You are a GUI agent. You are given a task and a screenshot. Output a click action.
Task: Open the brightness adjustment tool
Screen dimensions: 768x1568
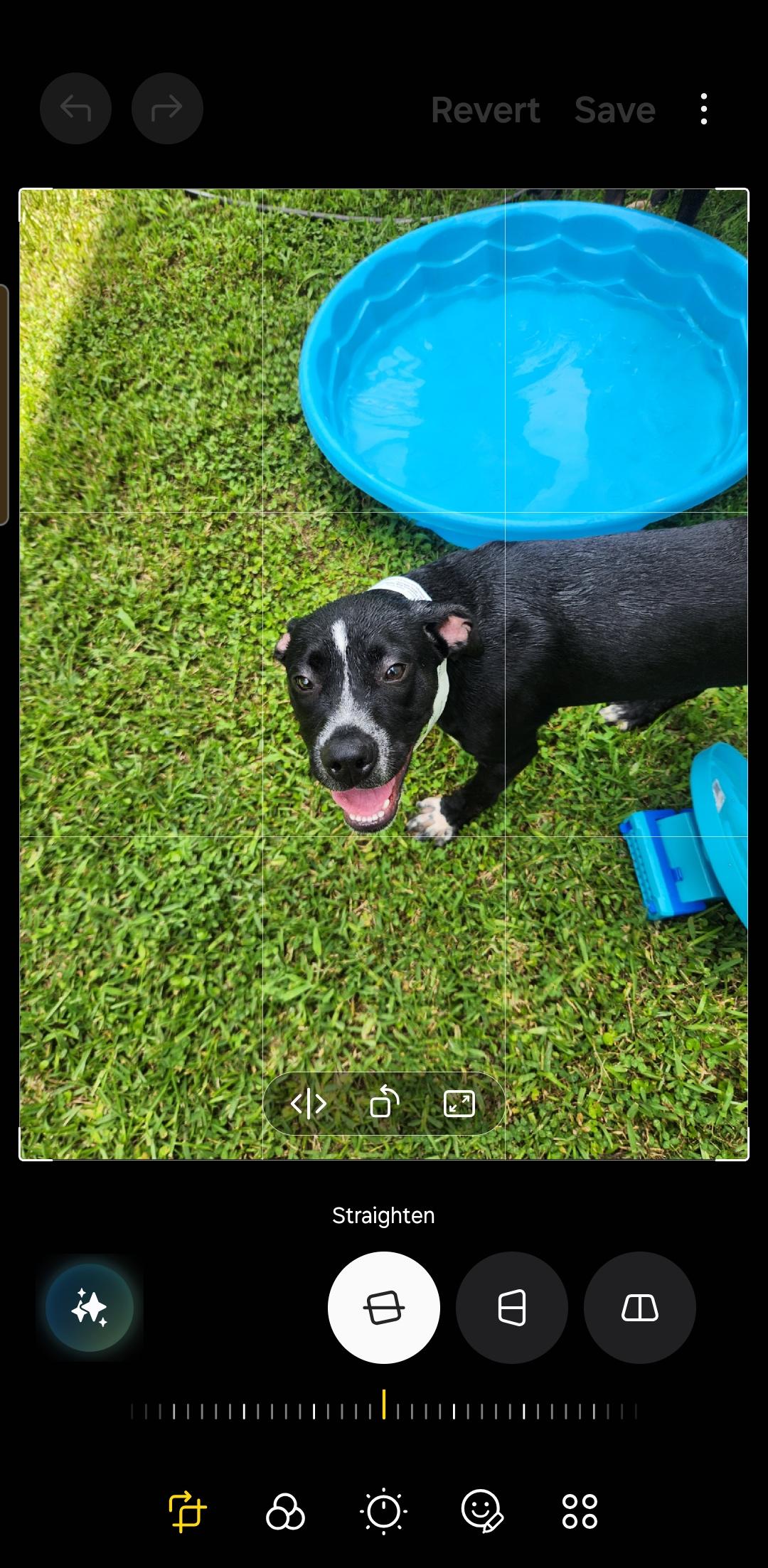point(384,1510)
